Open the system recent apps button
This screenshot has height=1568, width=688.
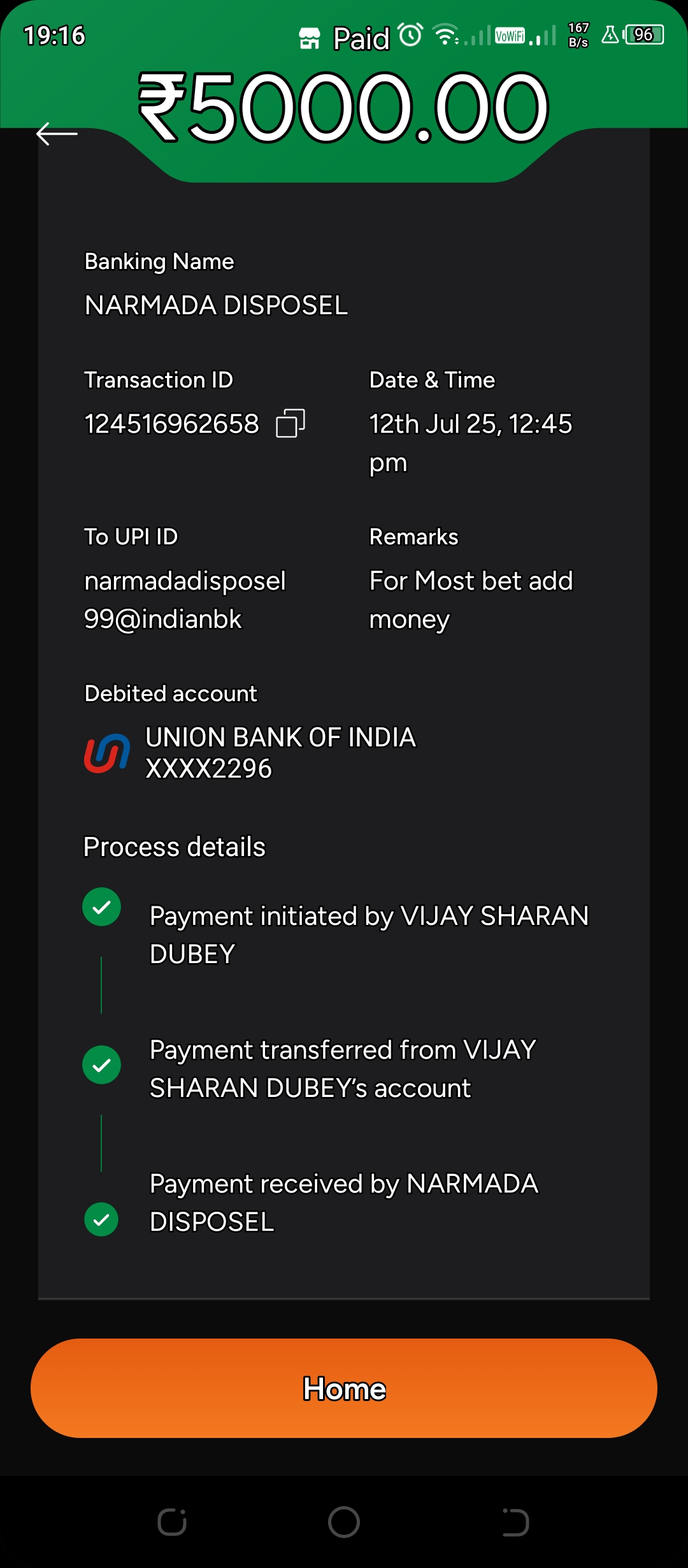172,1522
